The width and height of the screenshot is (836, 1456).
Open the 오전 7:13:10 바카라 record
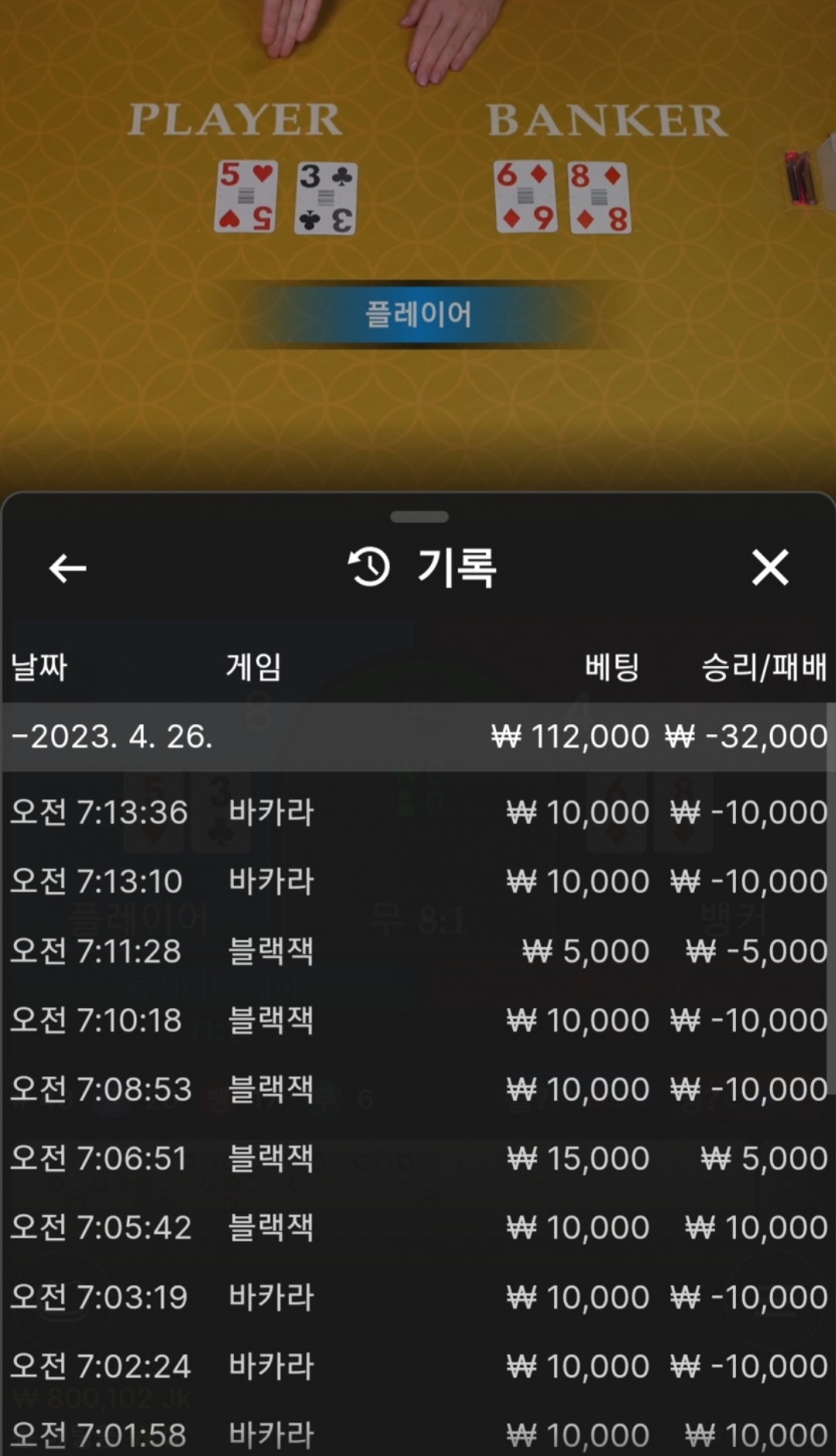click(418, 881)
